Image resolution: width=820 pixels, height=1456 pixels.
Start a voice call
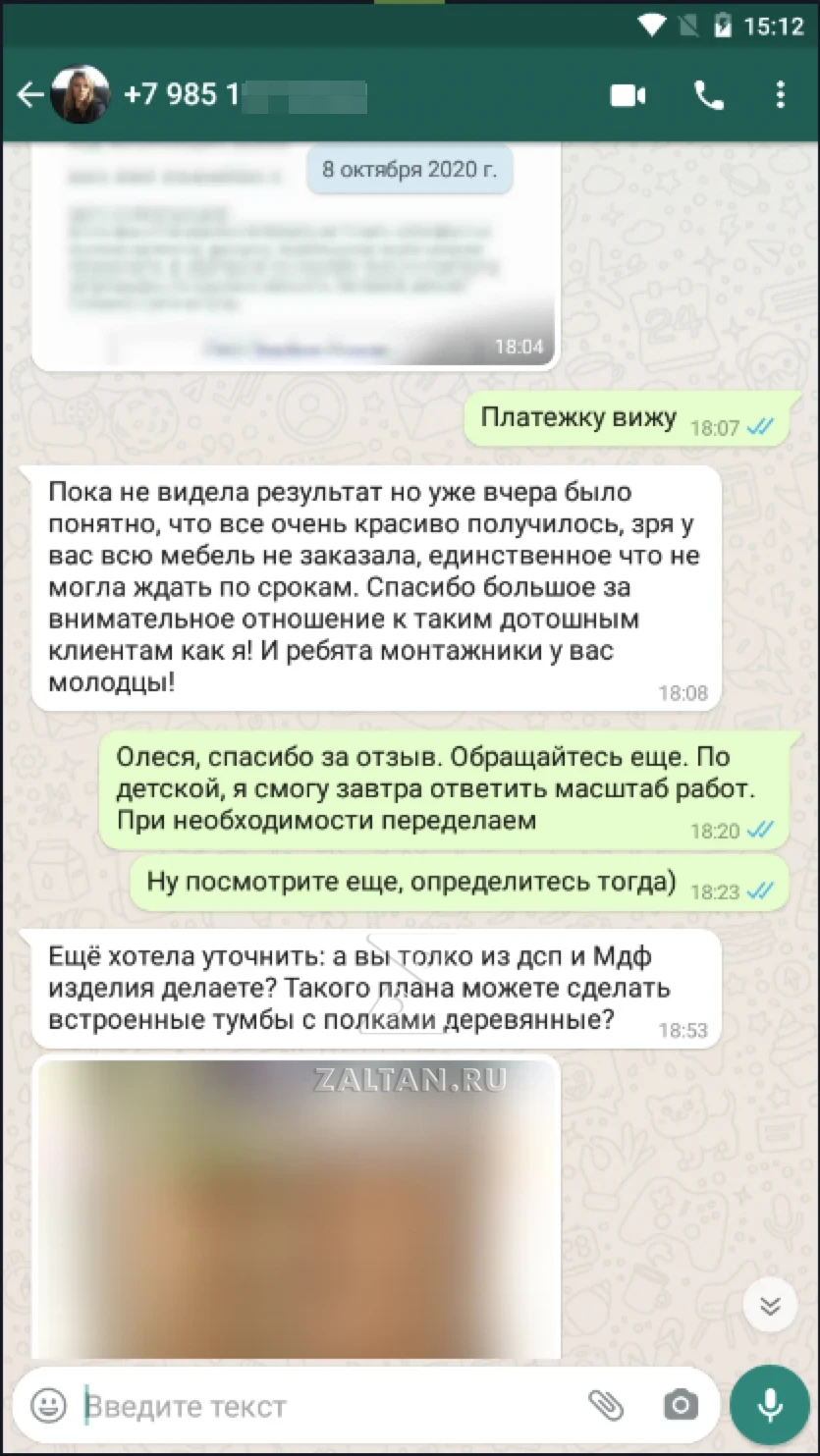(x=708, y=95)
